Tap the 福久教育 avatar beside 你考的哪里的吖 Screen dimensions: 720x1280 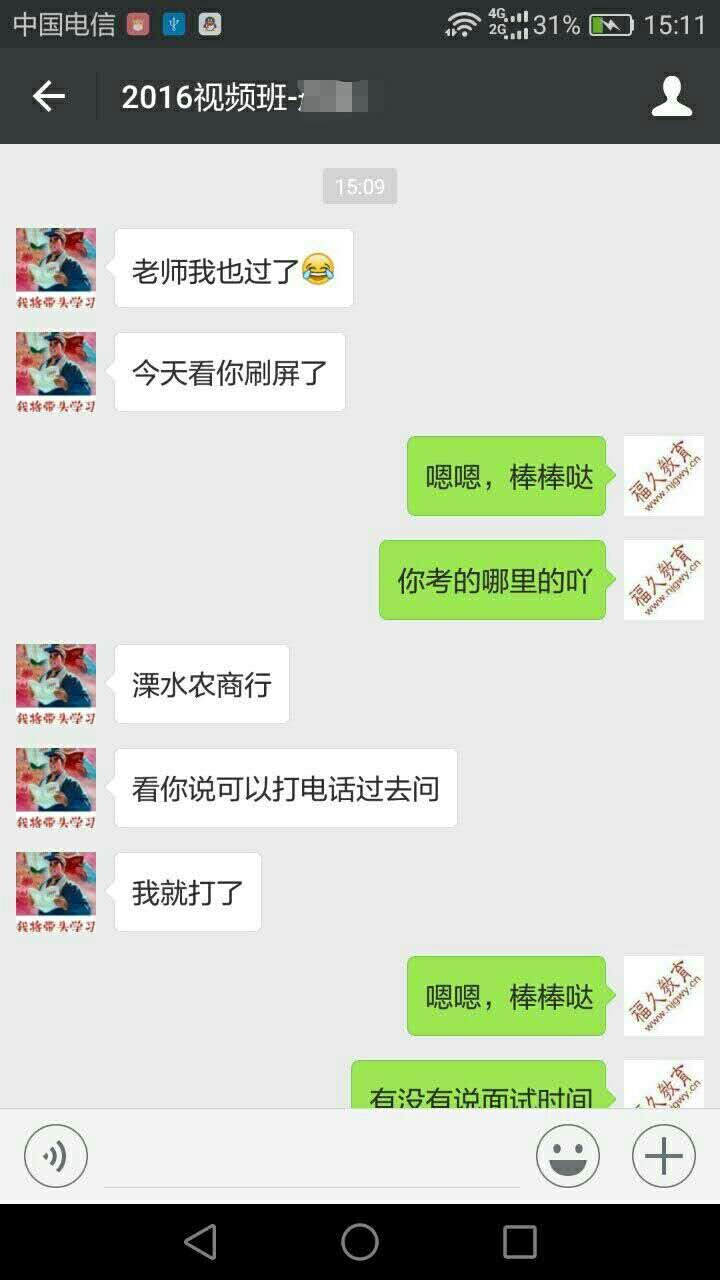click(x=663, y=580)
